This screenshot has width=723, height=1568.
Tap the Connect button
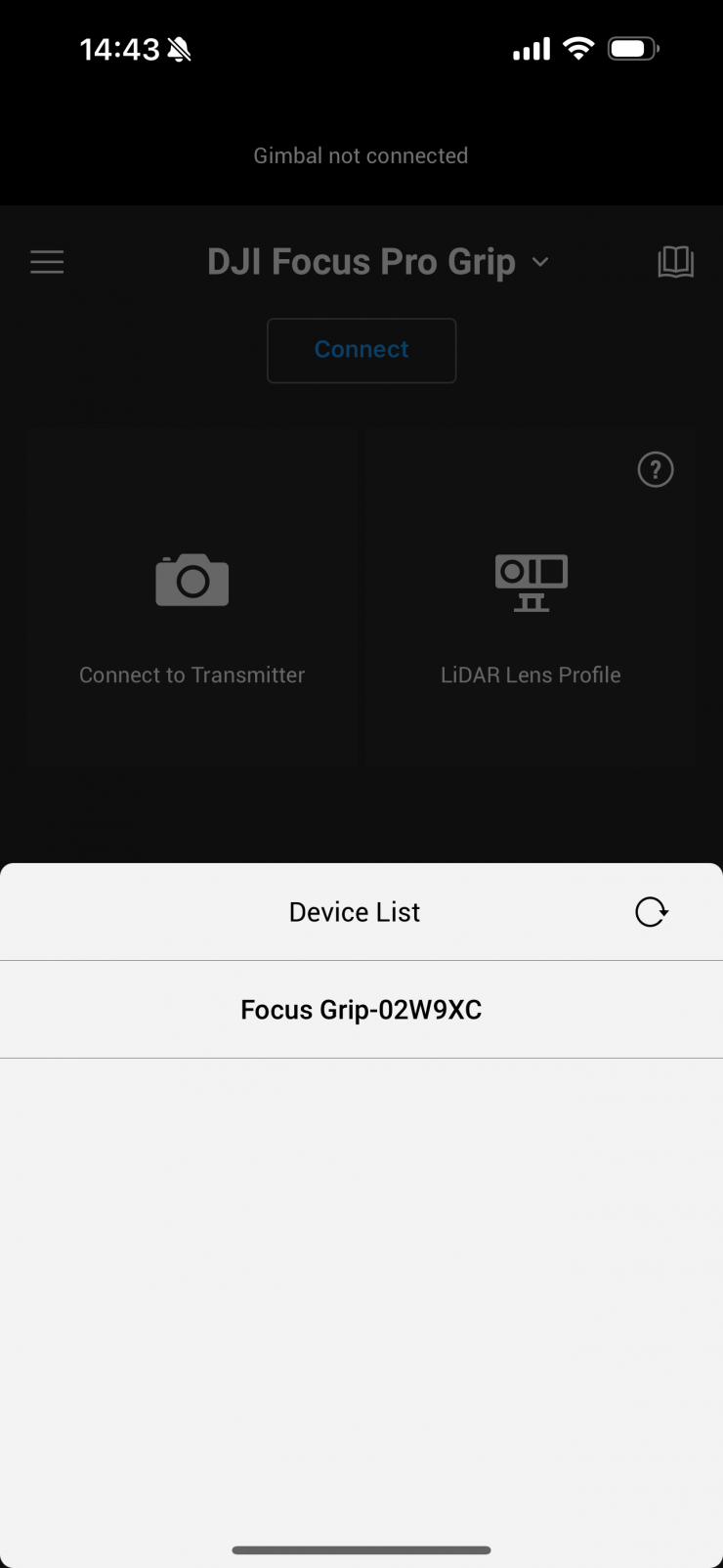[x=361, y=350]
